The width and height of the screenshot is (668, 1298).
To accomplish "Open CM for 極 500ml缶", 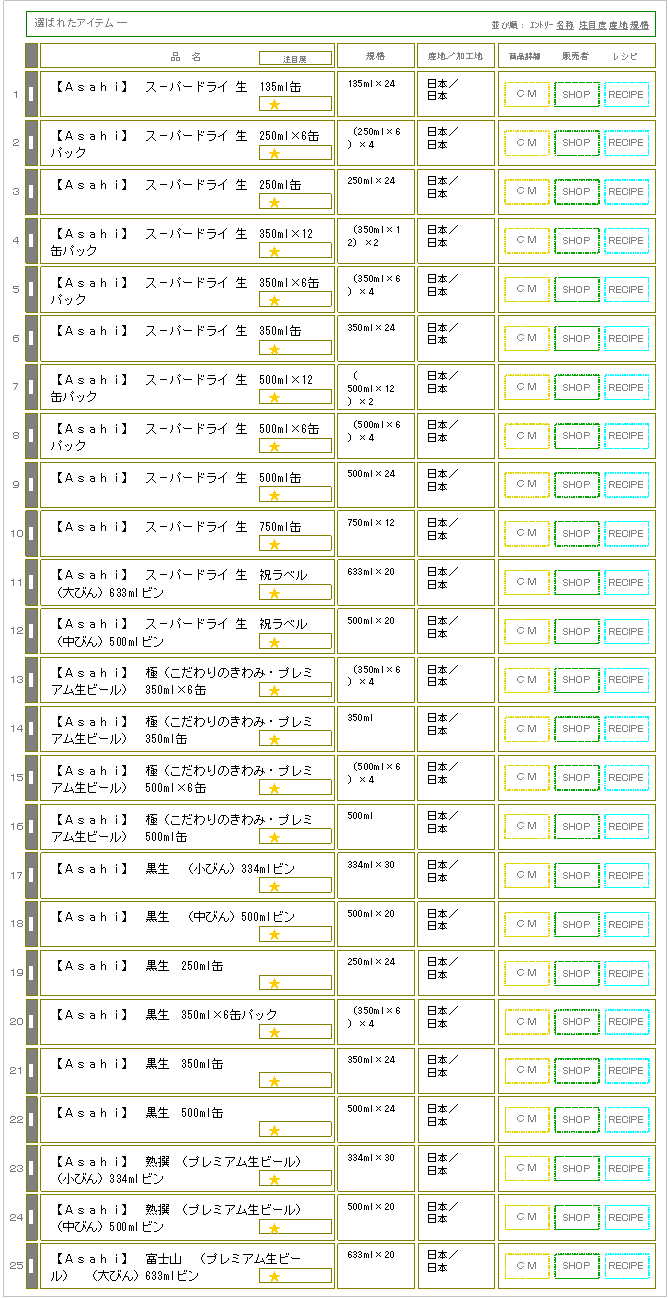I will coord(526,827).
